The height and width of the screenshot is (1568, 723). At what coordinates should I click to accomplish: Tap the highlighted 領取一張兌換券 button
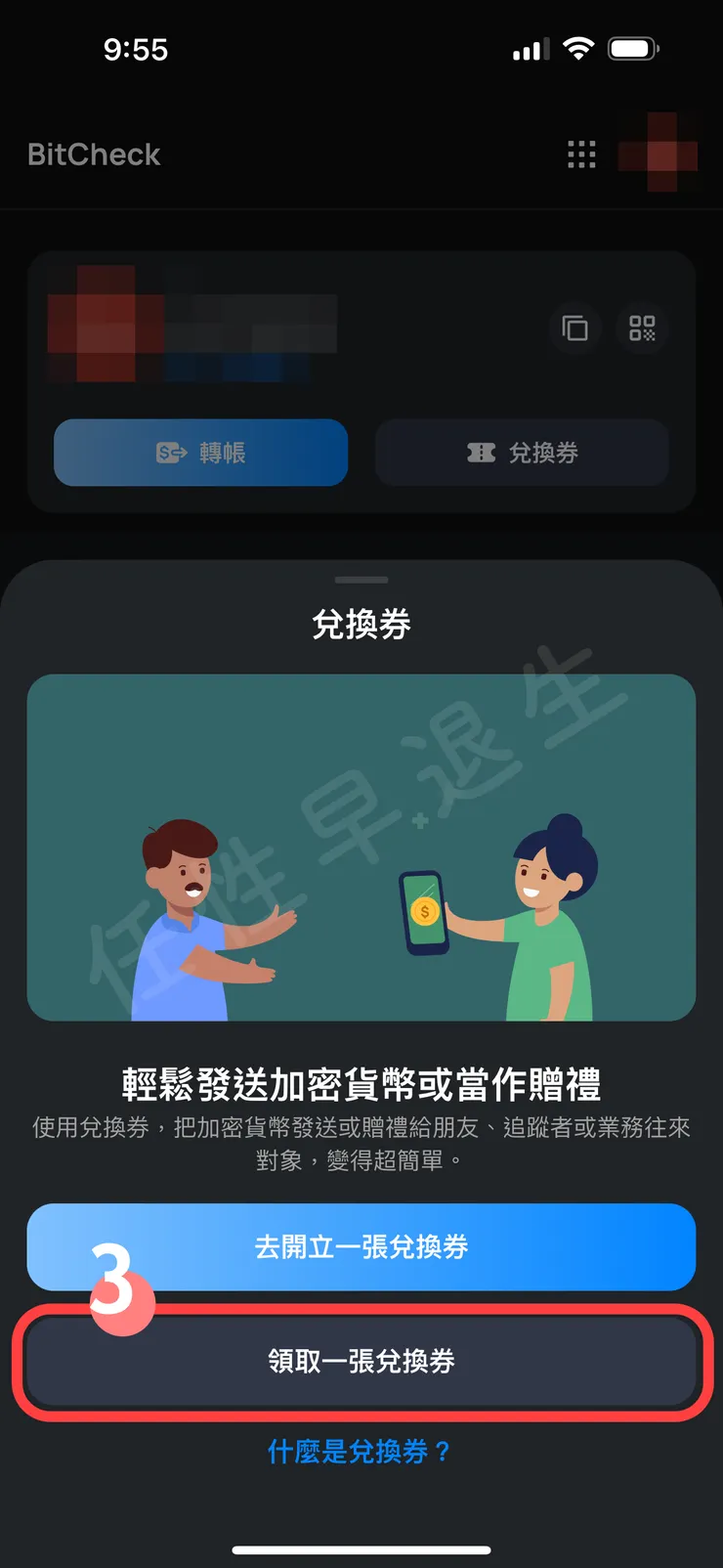pyautogui.click(x=361, y=1361)
